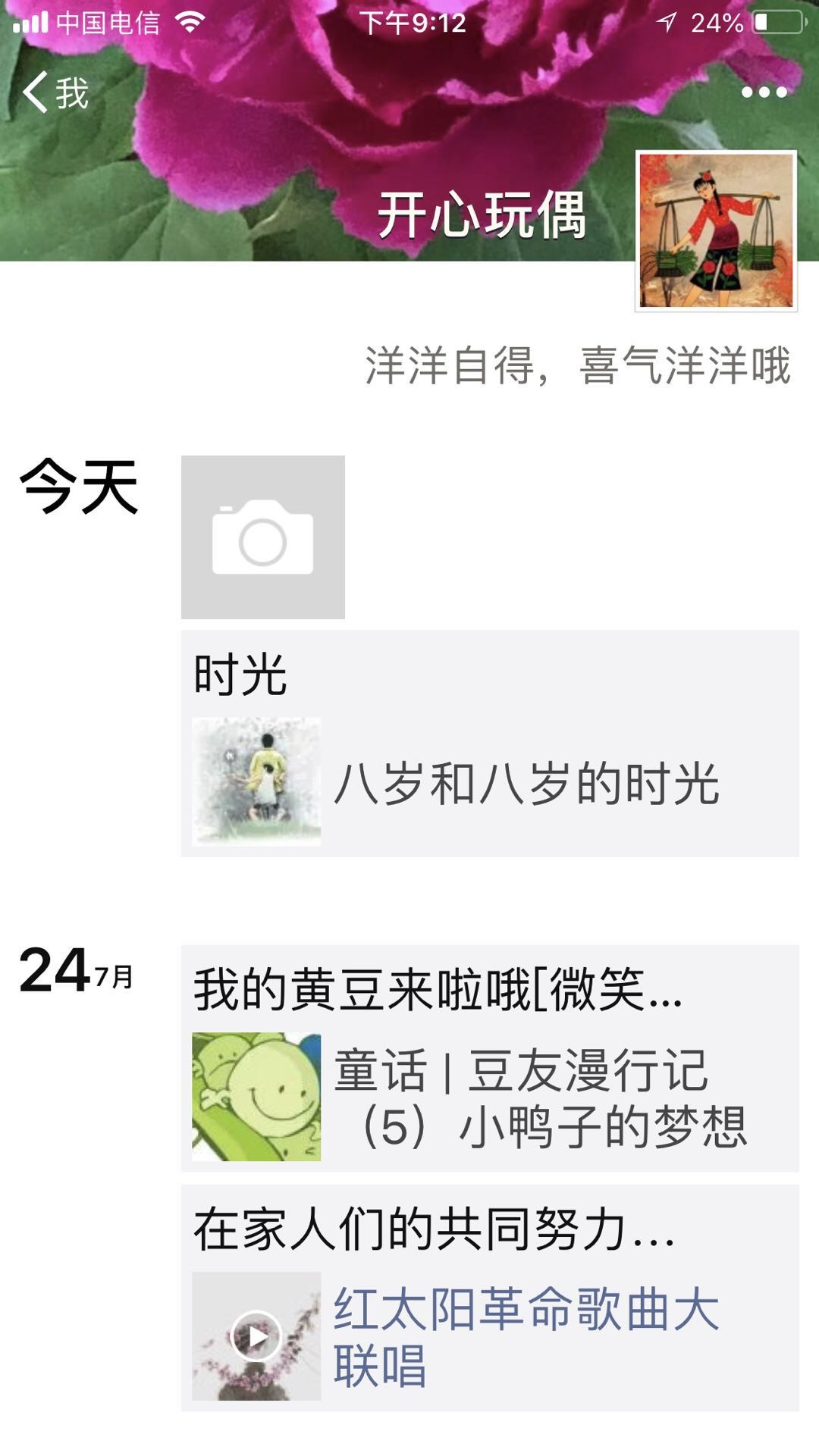The height and width of the screenshot is (1456, 819).
Task: Go back to the 我 page
Action: point(55,92)
